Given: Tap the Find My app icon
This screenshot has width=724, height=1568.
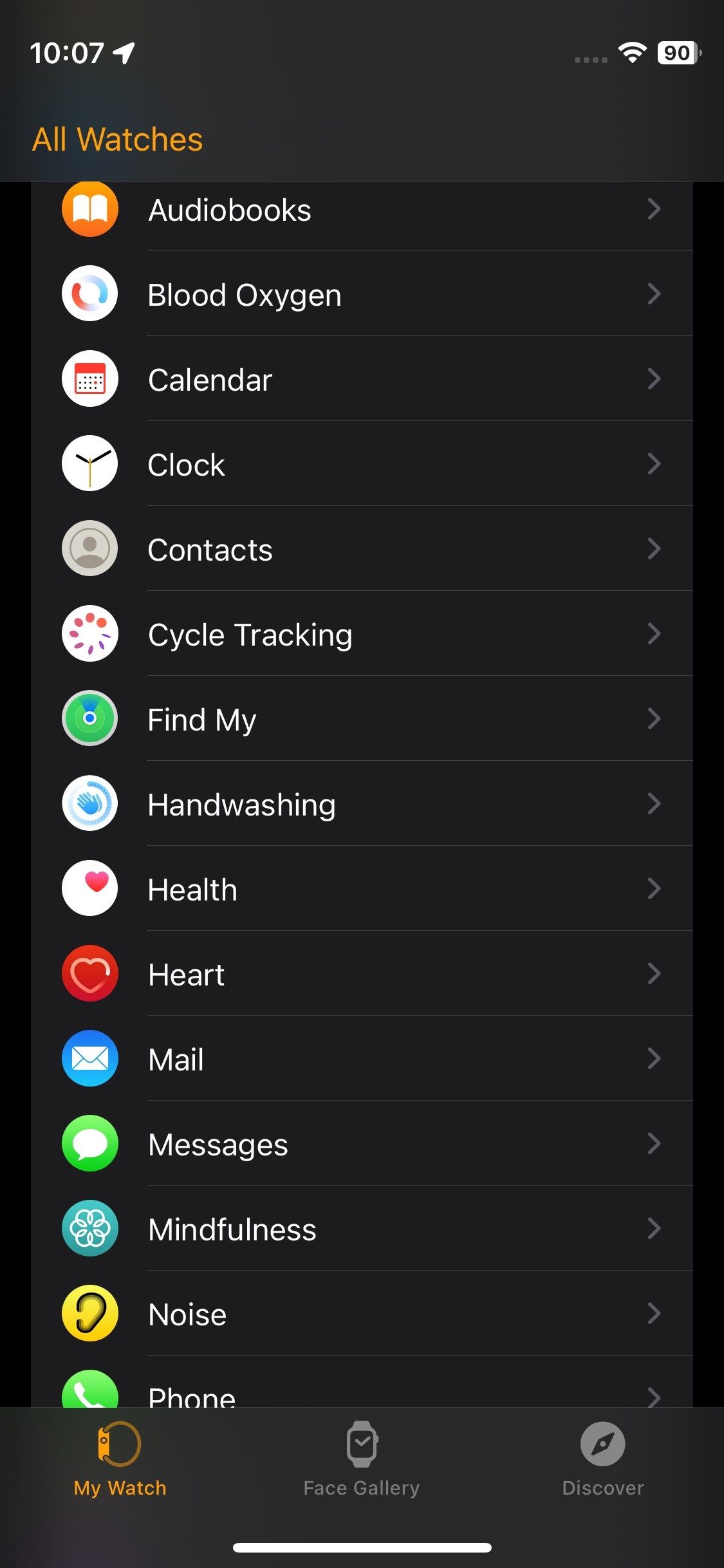Looking at the screenshot, I should pos(89,718).
